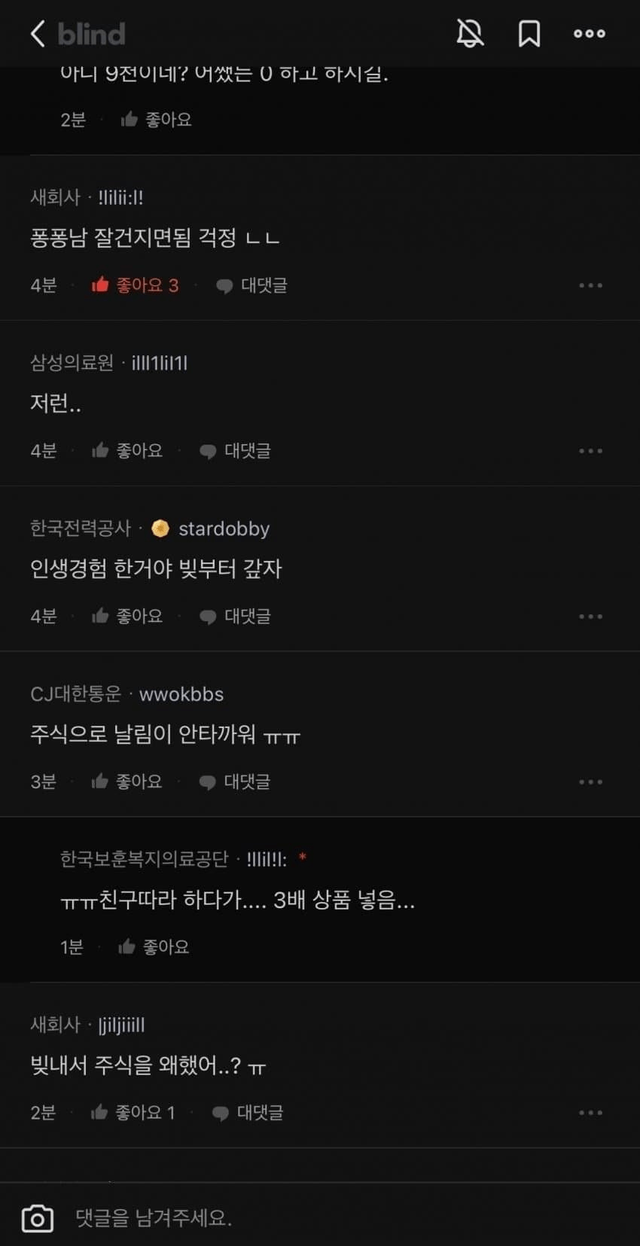The width and height of the screenshot is (640, 1246).
Task: Open more options on wwokbbs's comment
Action: [x=590, y=782]
